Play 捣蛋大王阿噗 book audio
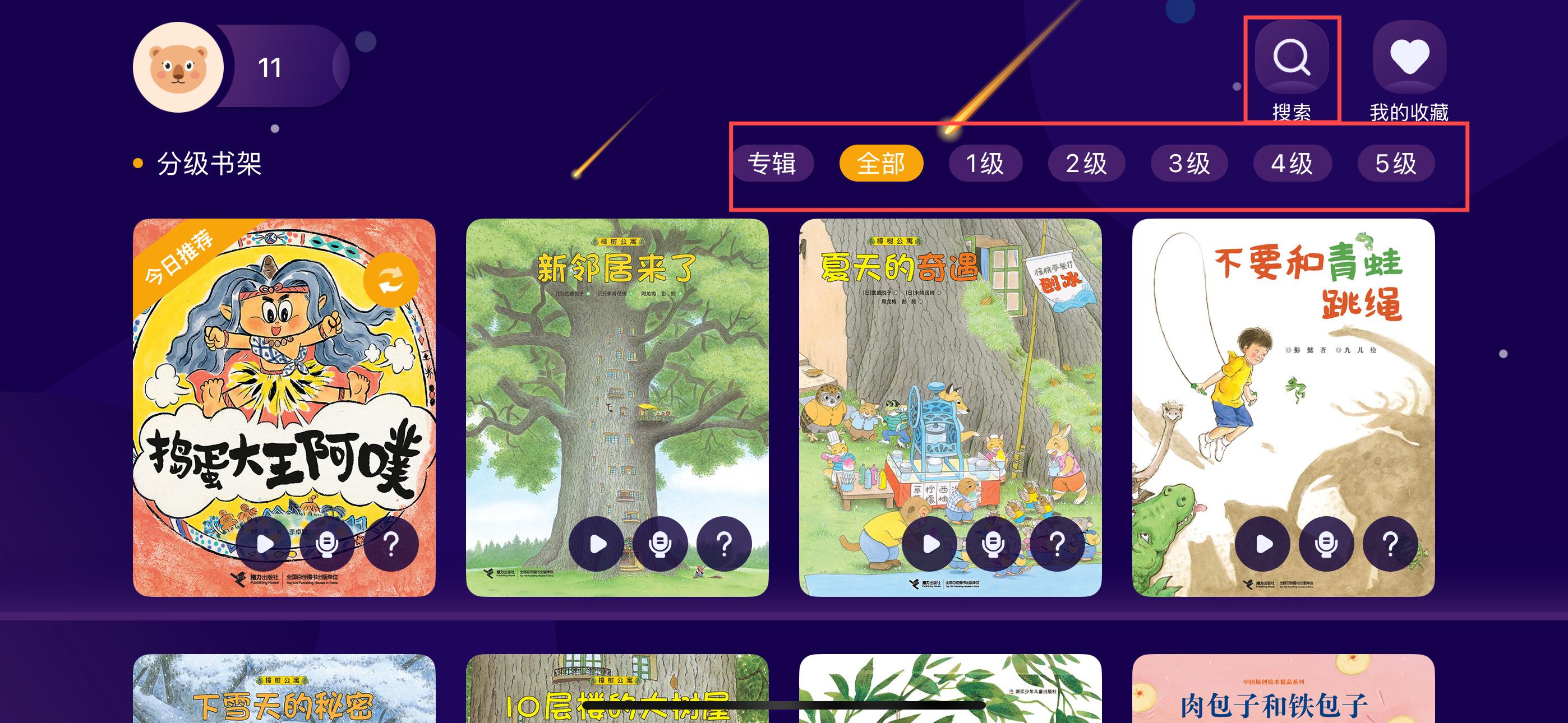The height and width of the screenshot is (723, 1568). (x=264, y=544)
